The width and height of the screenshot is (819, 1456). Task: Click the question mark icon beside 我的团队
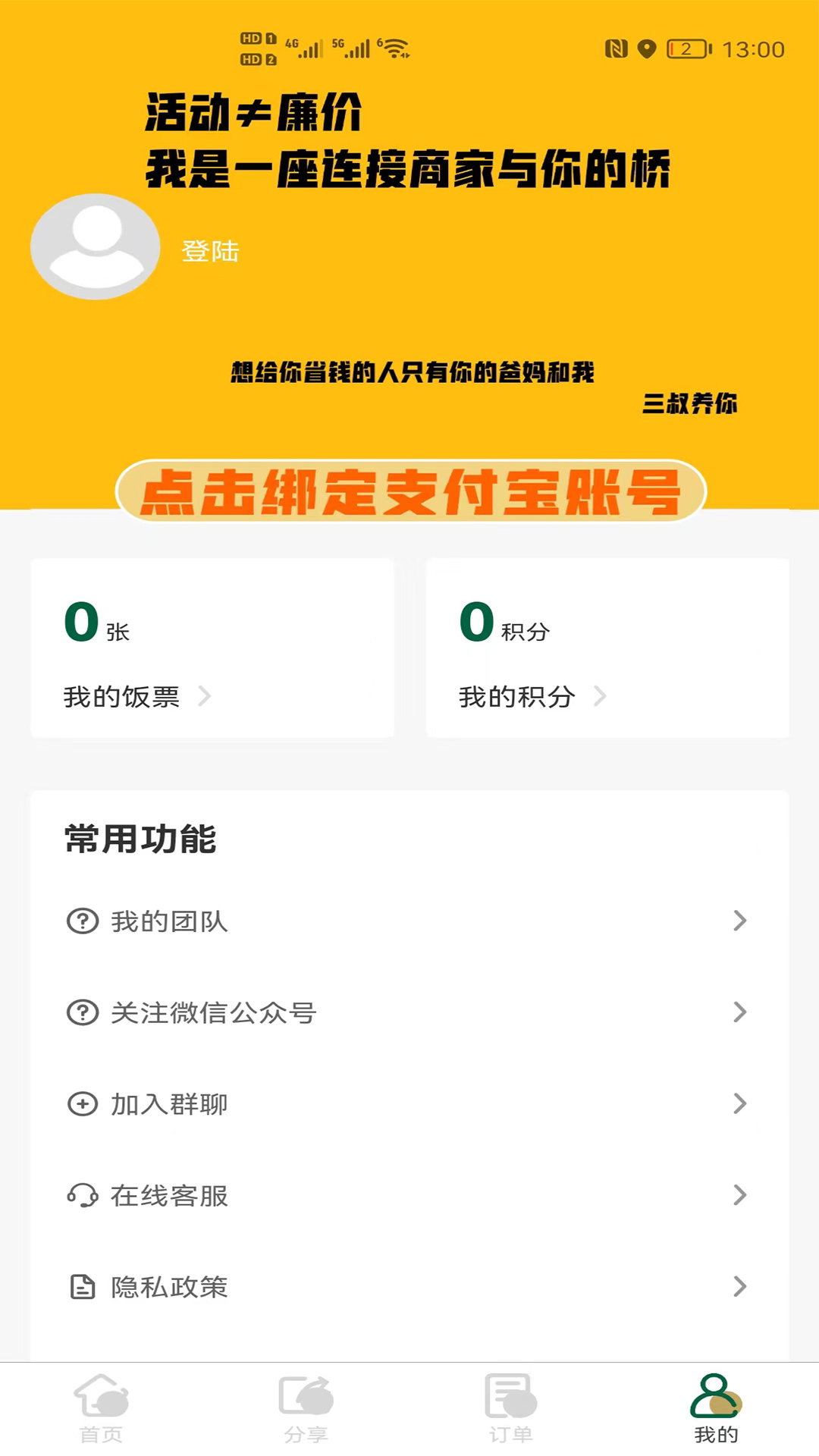click(81, 921)
